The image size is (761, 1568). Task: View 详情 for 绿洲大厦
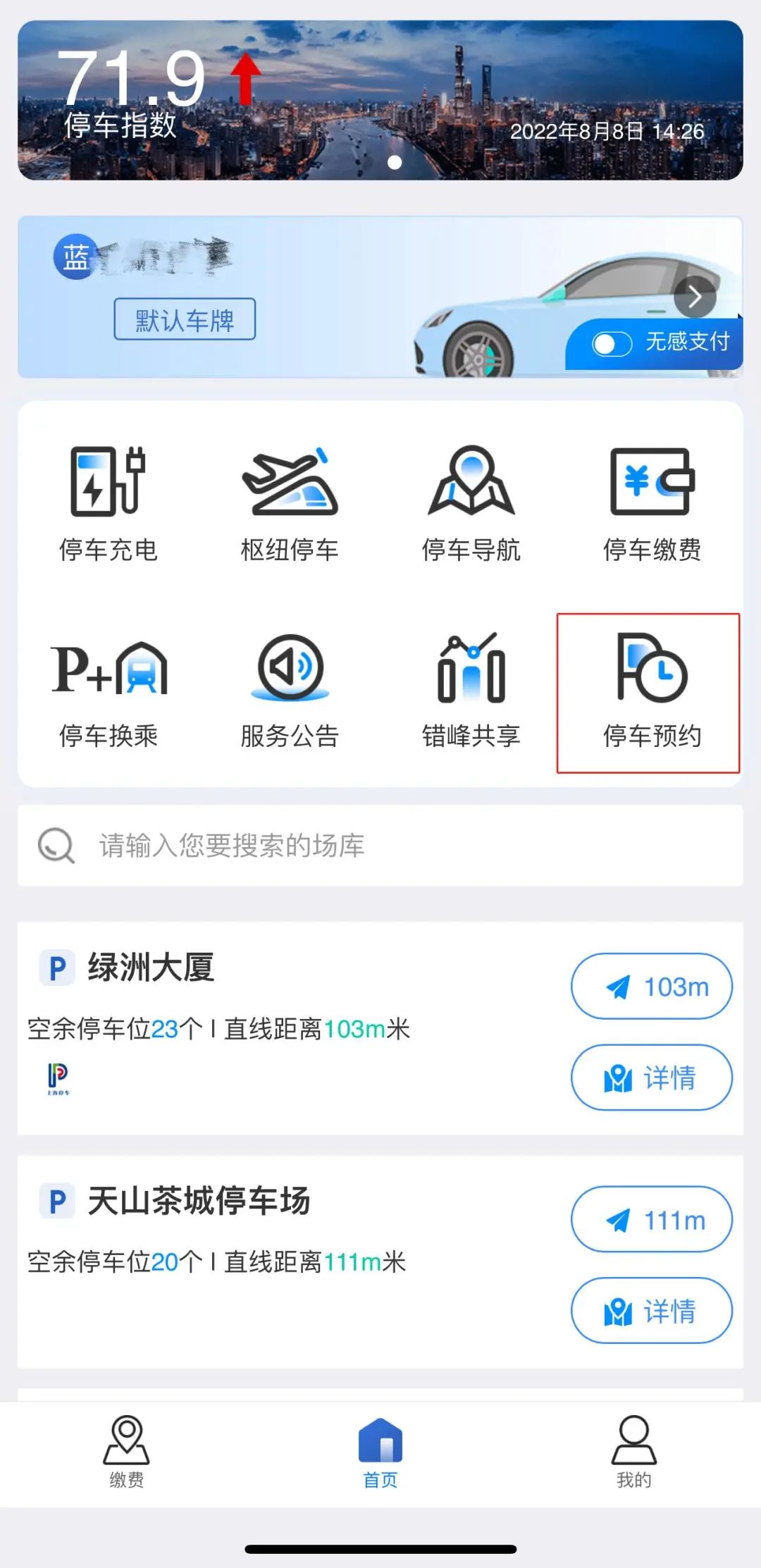(x=651, y=1077)
